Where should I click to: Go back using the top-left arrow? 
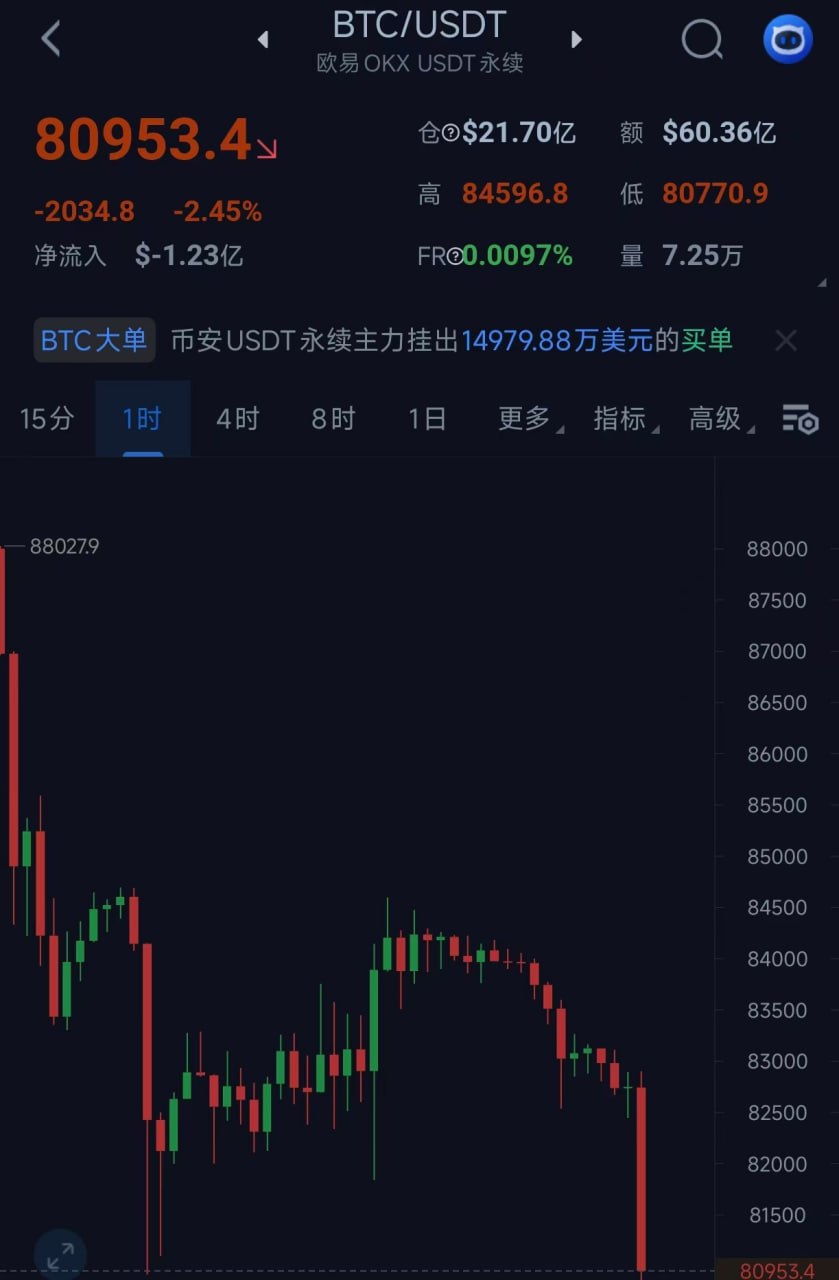click(51, 39)
